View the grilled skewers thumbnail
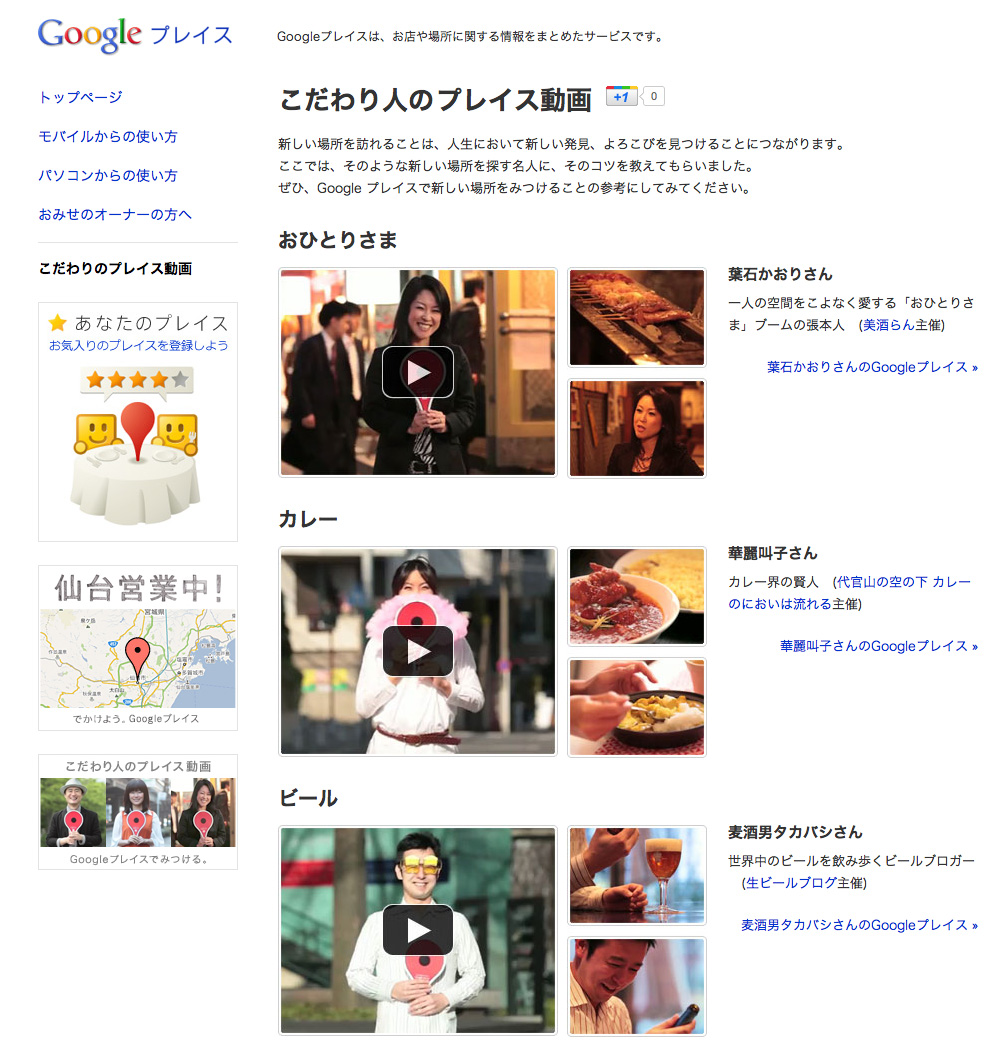Viewport: 1000px width, 1060px height. (637, 317)
